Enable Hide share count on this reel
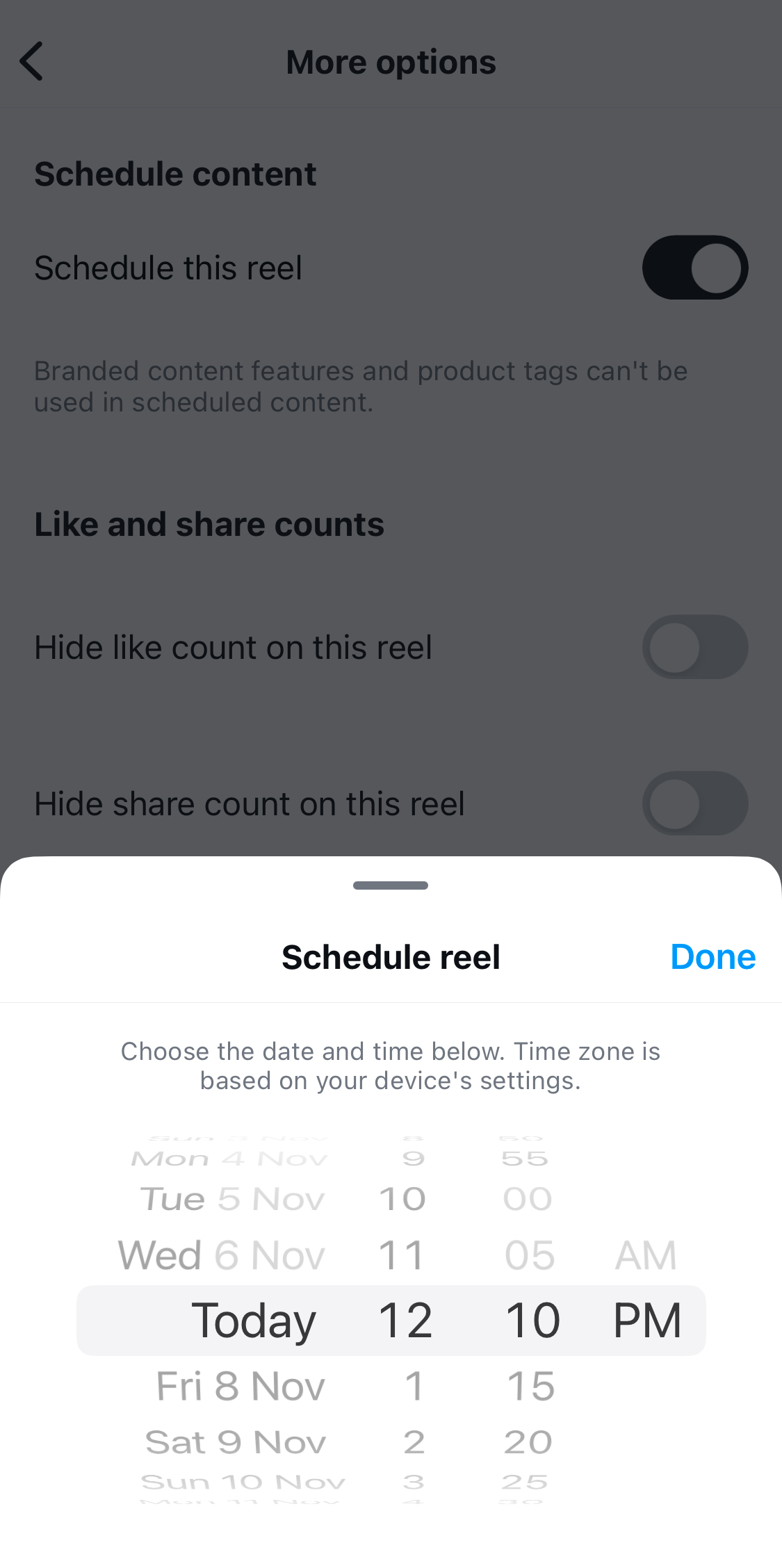The width and height of the screenshot is (782, 1568). pyautogui.click(x=695, y=803)
